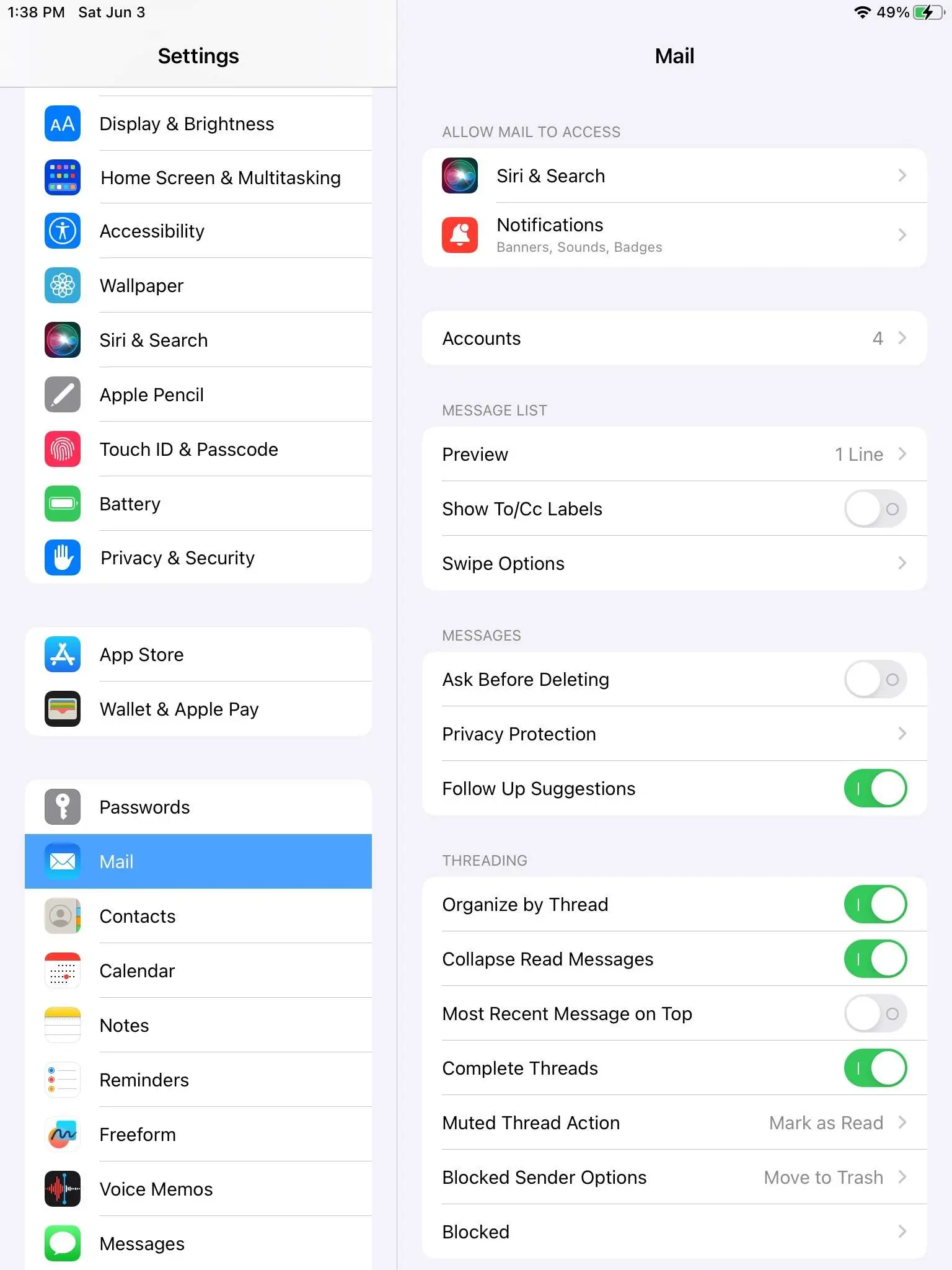The width and height of the screenshot is (952, 1270).
Task: Switch off Complete Threads
Action: click(875, 1068)
